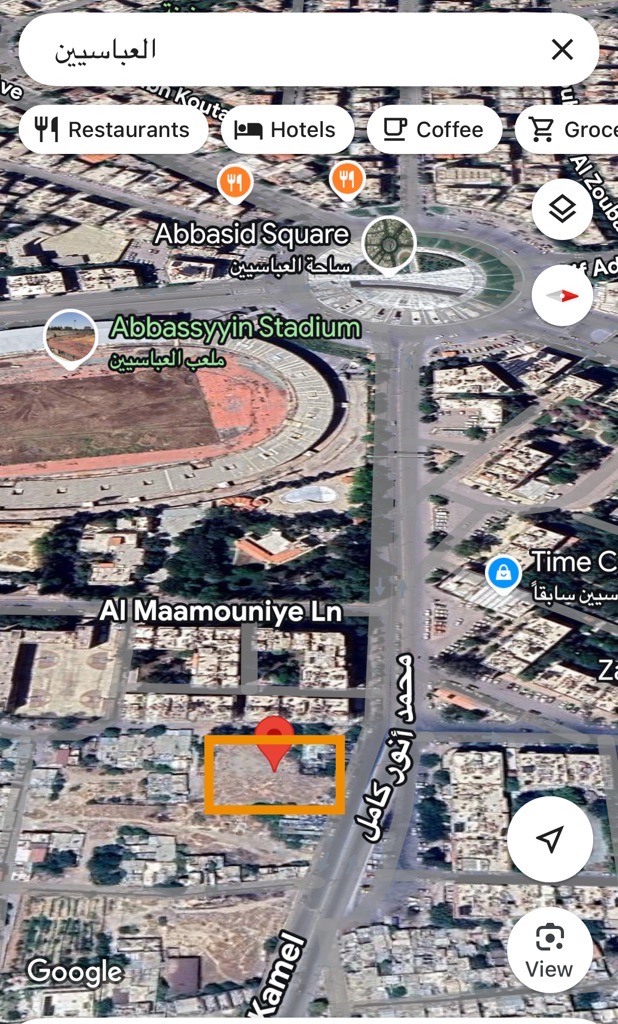Image resolution: width=618 pixels, height=1024 pixels.
Task: Open Abbassyyin Stadium place marker
Action: pos(71,336)
